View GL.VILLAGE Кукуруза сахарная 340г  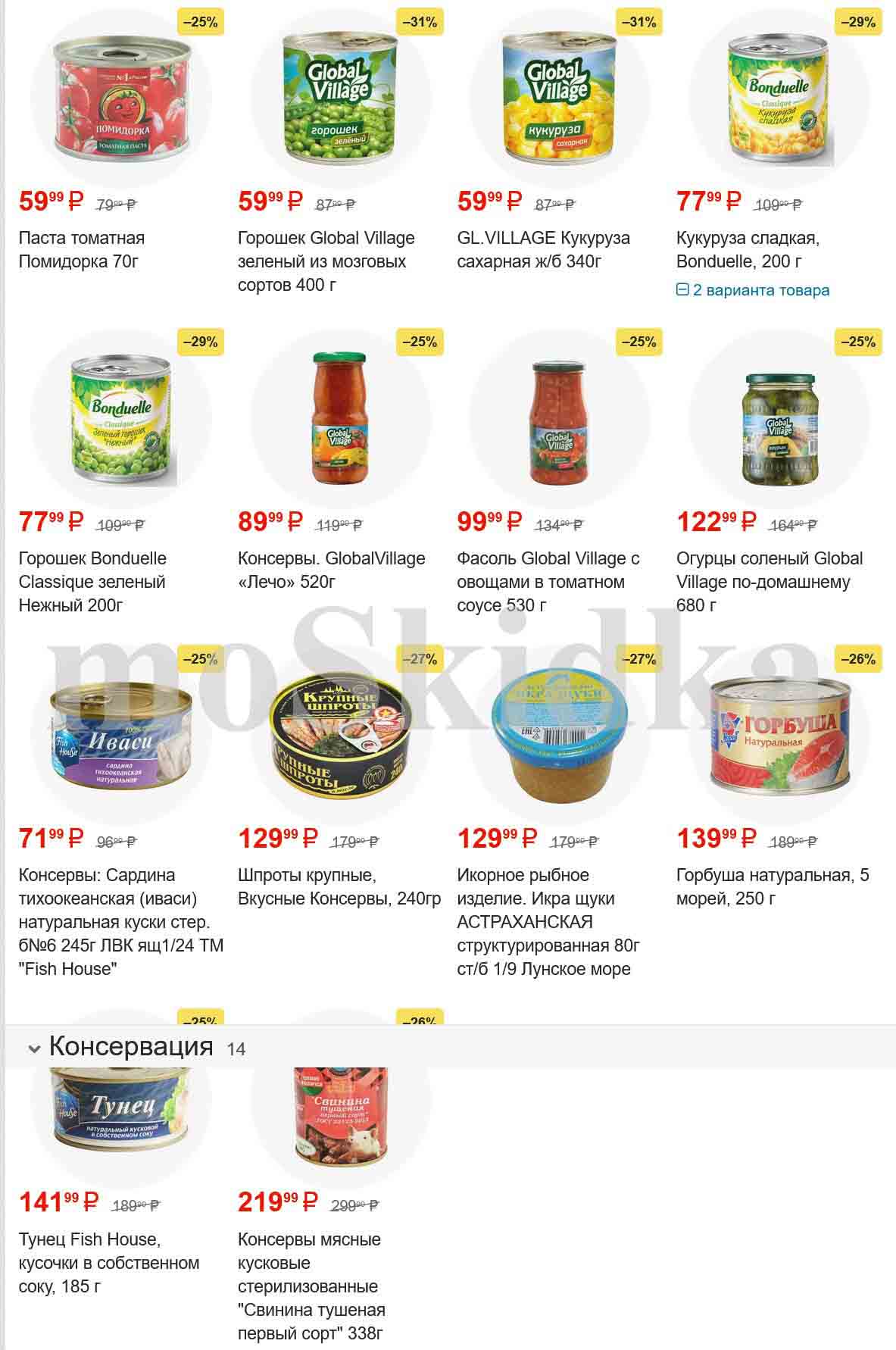543,249
